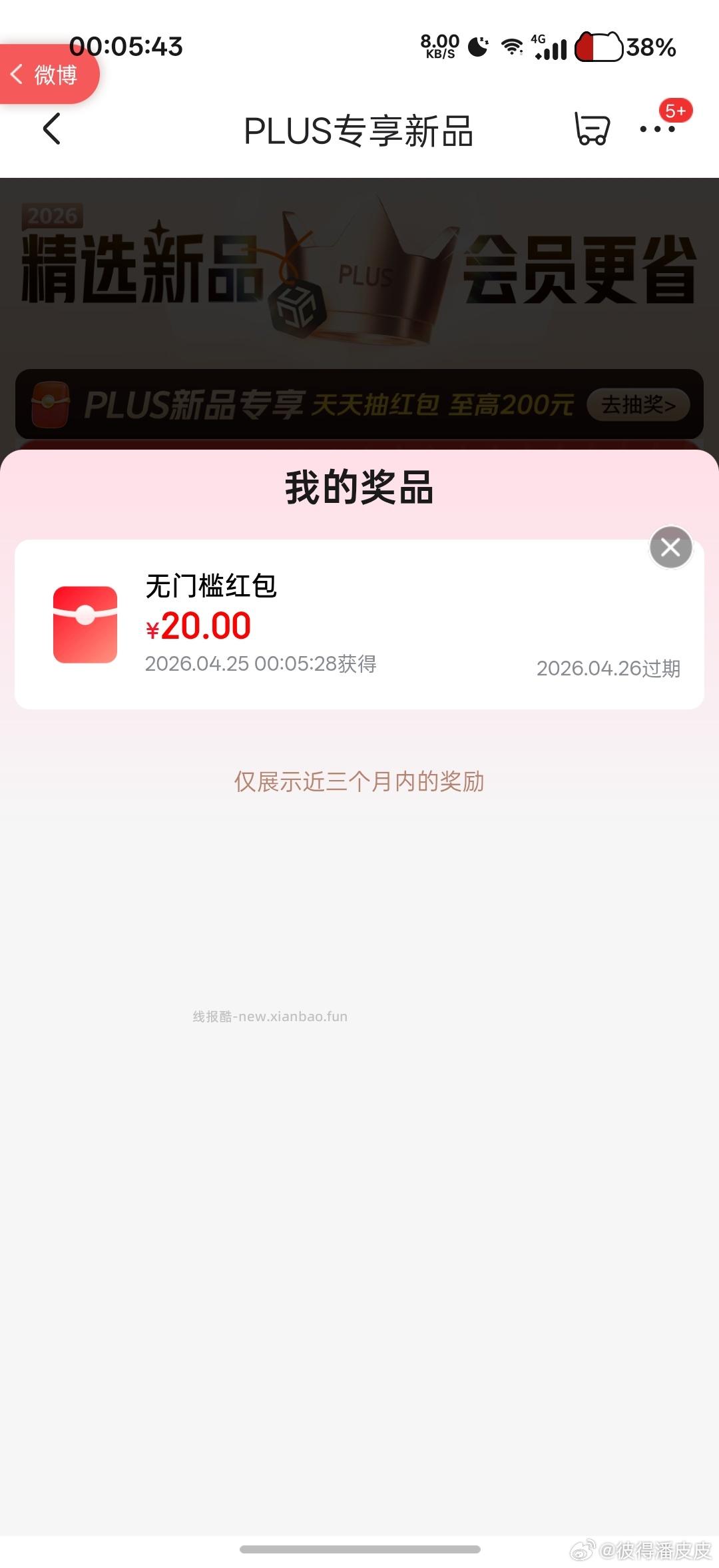Tap the red envelope prize icon
This screenshot has width=719, height=1568.
point(85,626)
